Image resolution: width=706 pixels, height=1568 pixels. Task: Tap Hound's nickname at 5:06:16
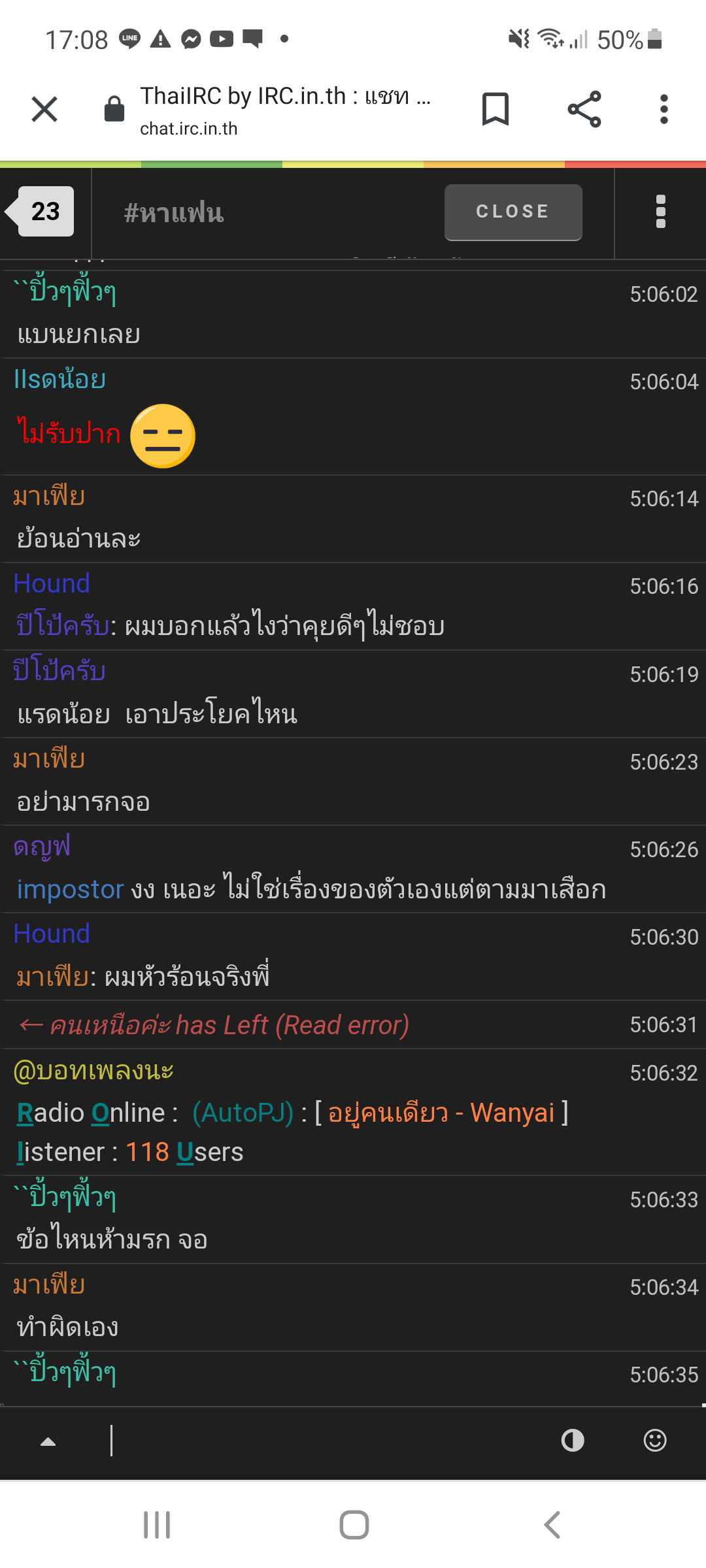click(52, 583)
